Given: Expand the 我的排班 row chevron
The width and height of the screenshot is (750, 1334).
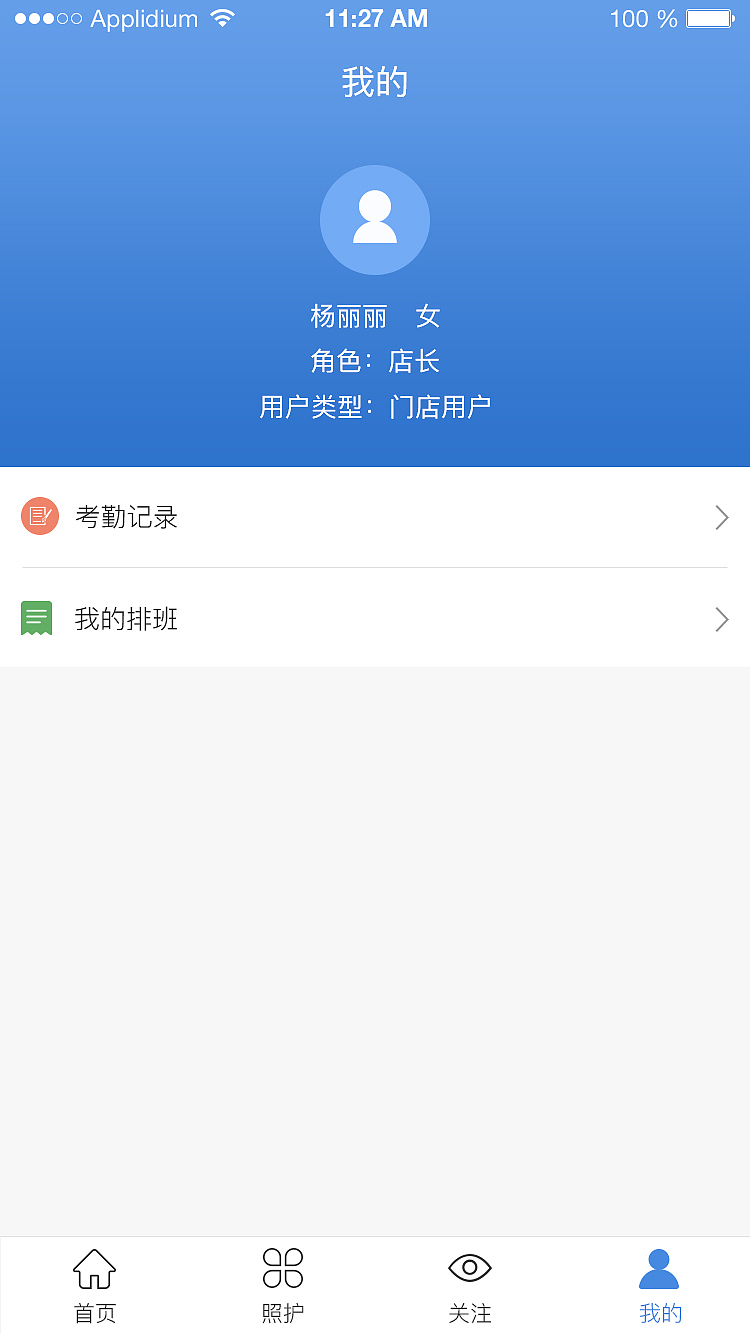Looking at the screenshot, I should (x=722, y=618).
